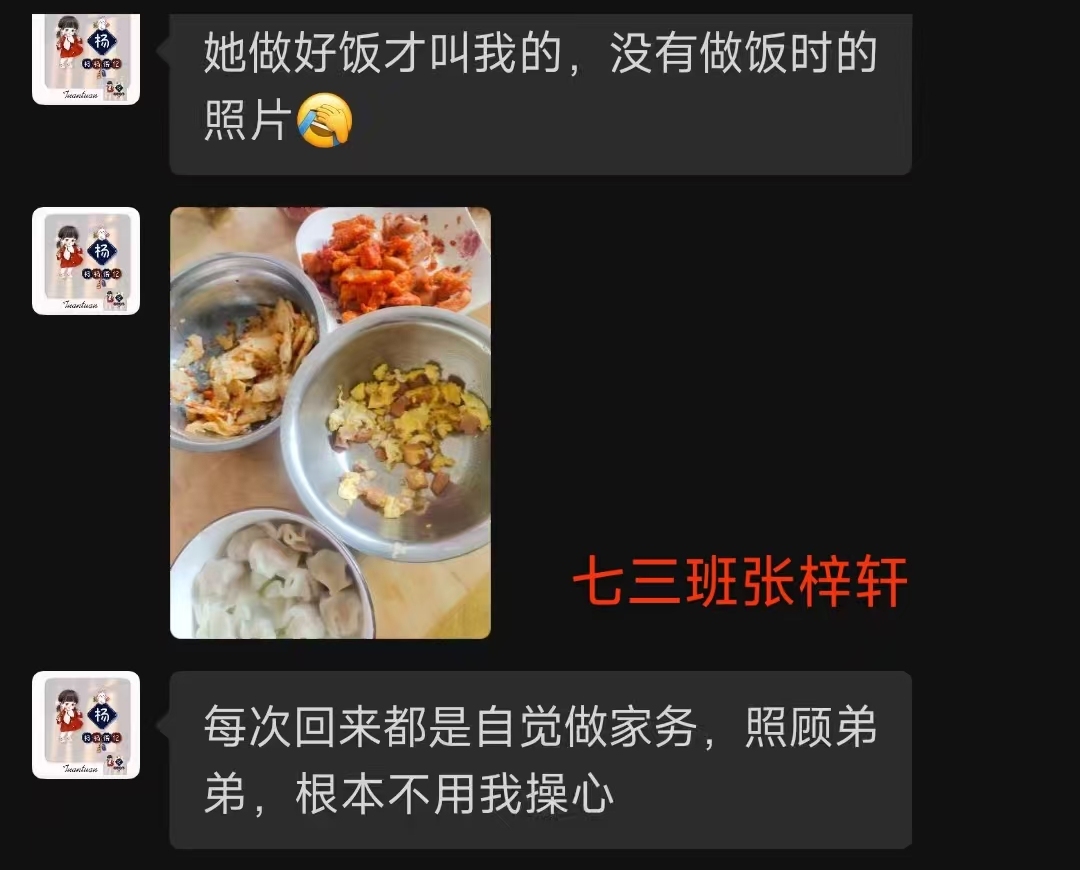
Task: Open avatar next to the 每次回来都是自觉做家务 message
Action: click(86, 724)
